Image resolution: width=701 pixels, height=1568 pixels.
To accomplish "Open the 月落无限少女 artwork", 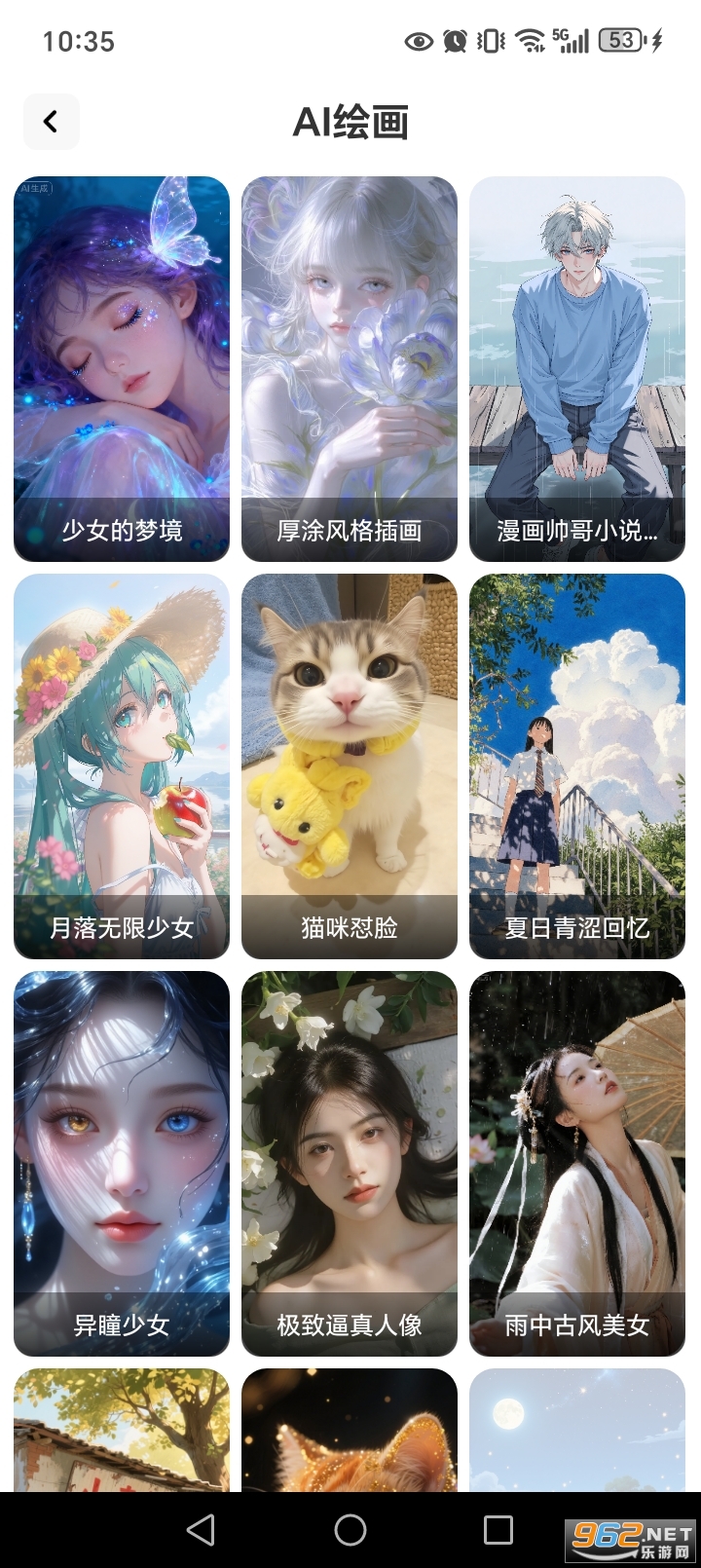I will point(121,765).
